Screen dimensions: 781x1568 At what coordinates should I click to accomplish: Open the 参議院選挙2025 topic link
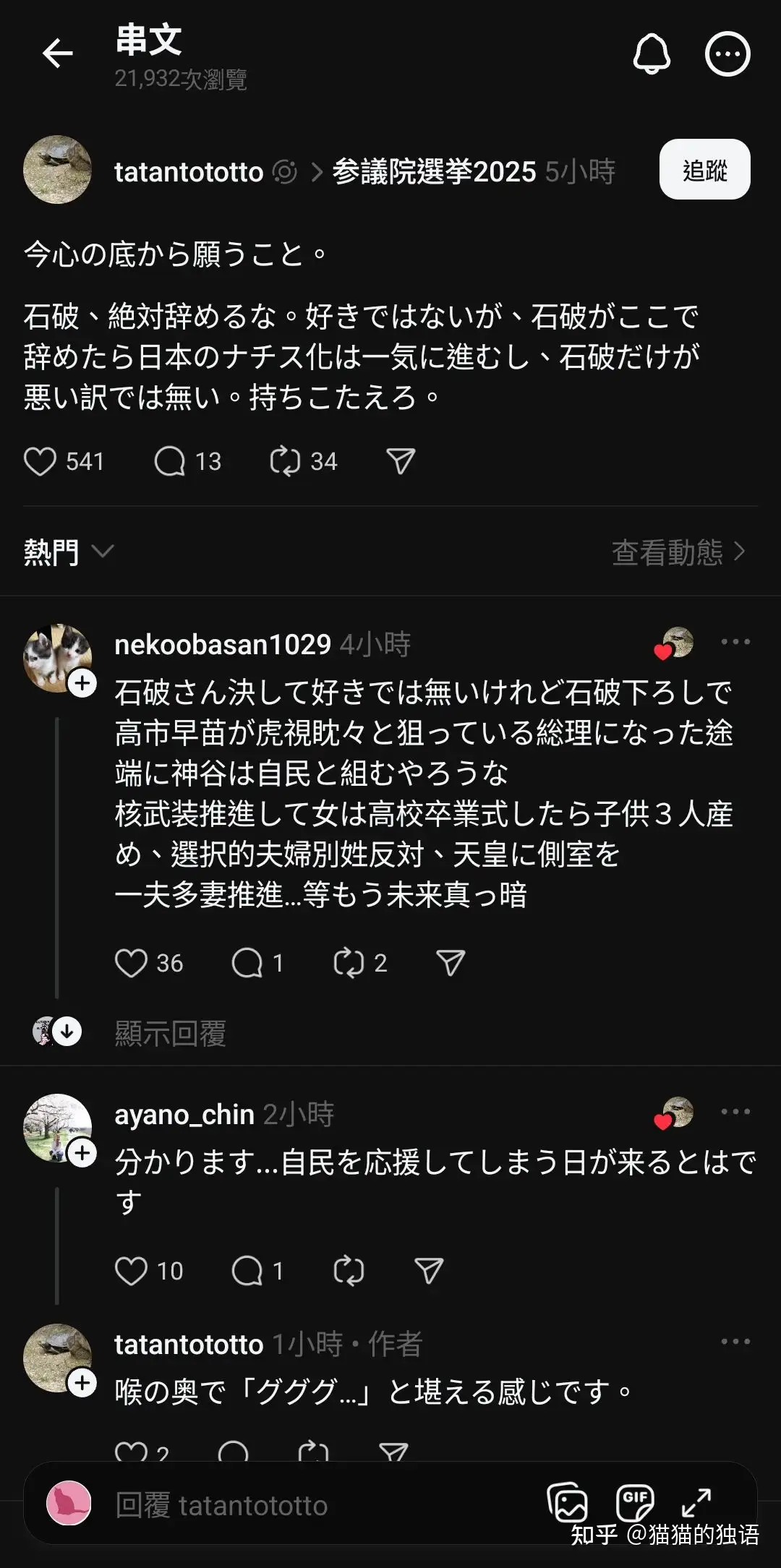(x=434, y=172)
